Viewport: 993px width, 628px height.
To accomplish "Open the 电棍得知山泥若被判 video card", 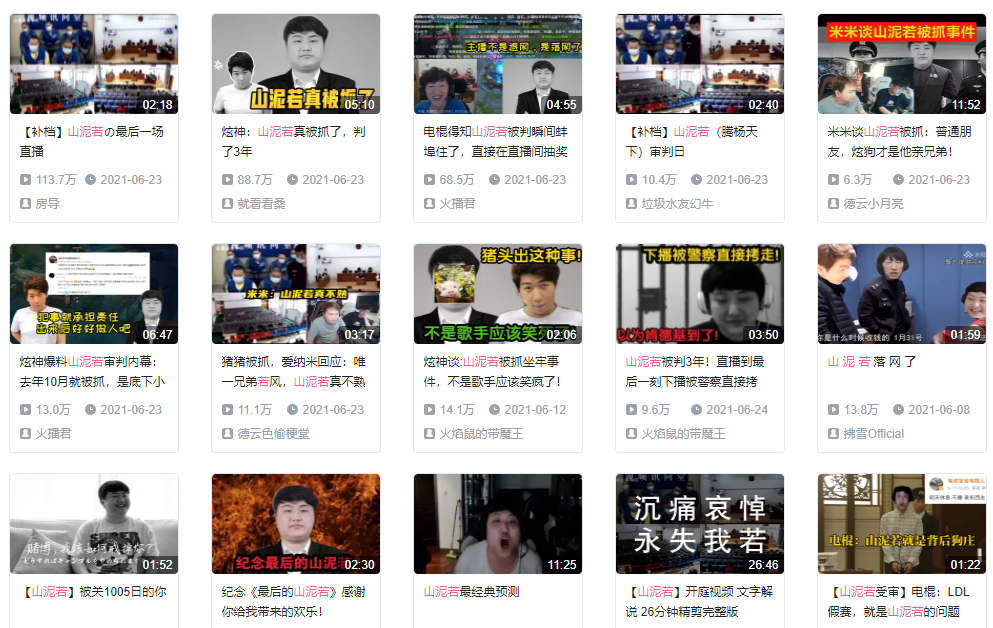I will [x=497, y=64].
